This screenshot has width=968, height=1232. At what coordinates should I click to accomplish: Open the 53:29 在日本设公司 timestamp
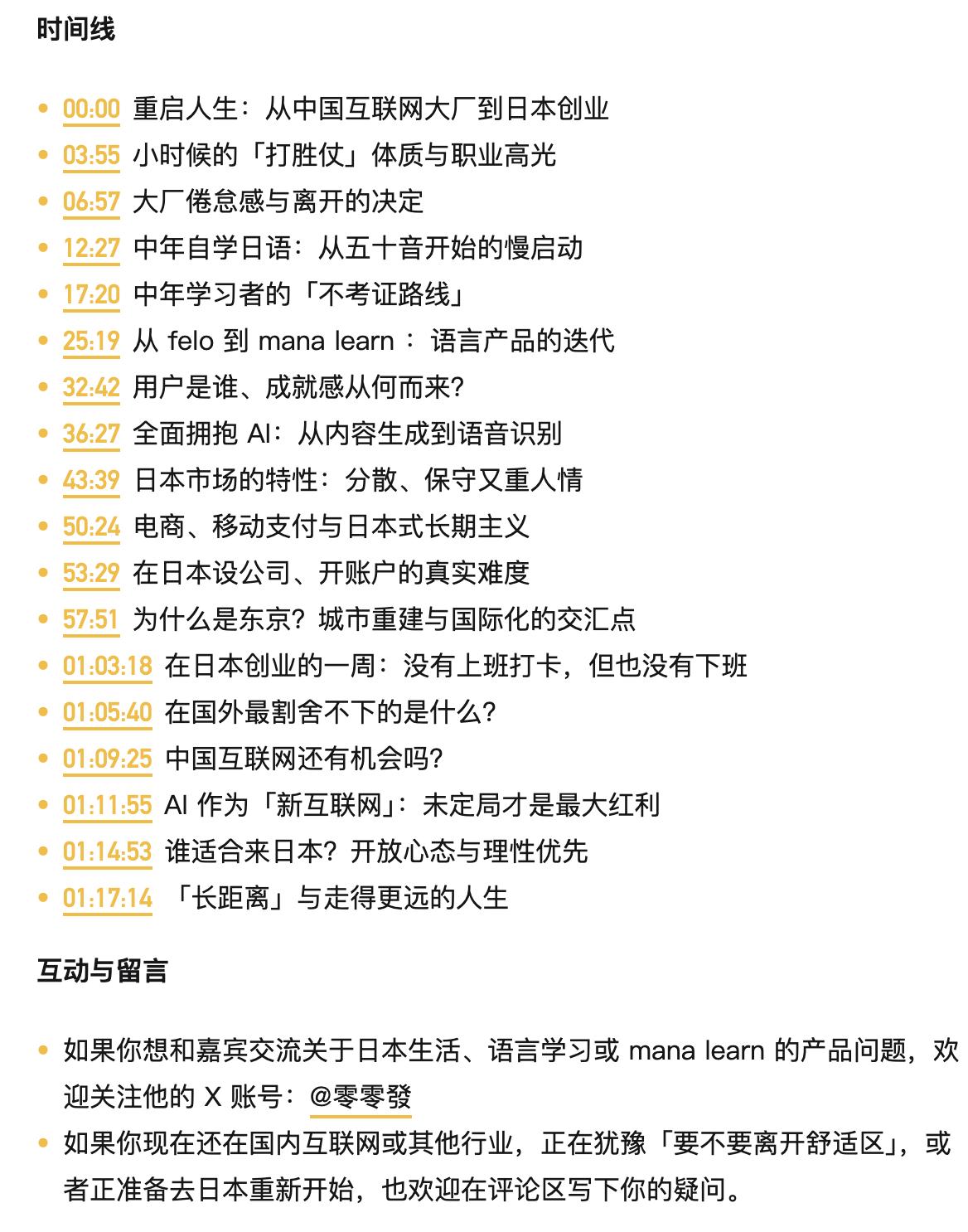point(91,574)
